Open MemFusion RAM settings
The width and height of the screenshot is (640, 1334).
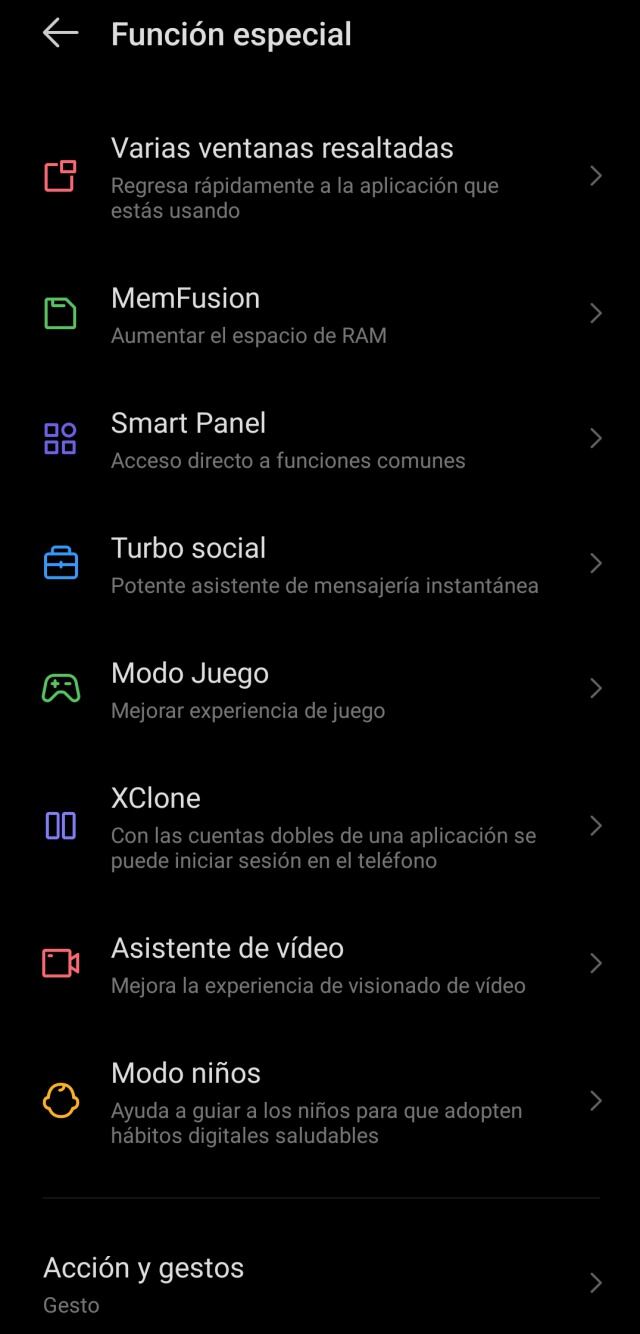tap(320, 314)
